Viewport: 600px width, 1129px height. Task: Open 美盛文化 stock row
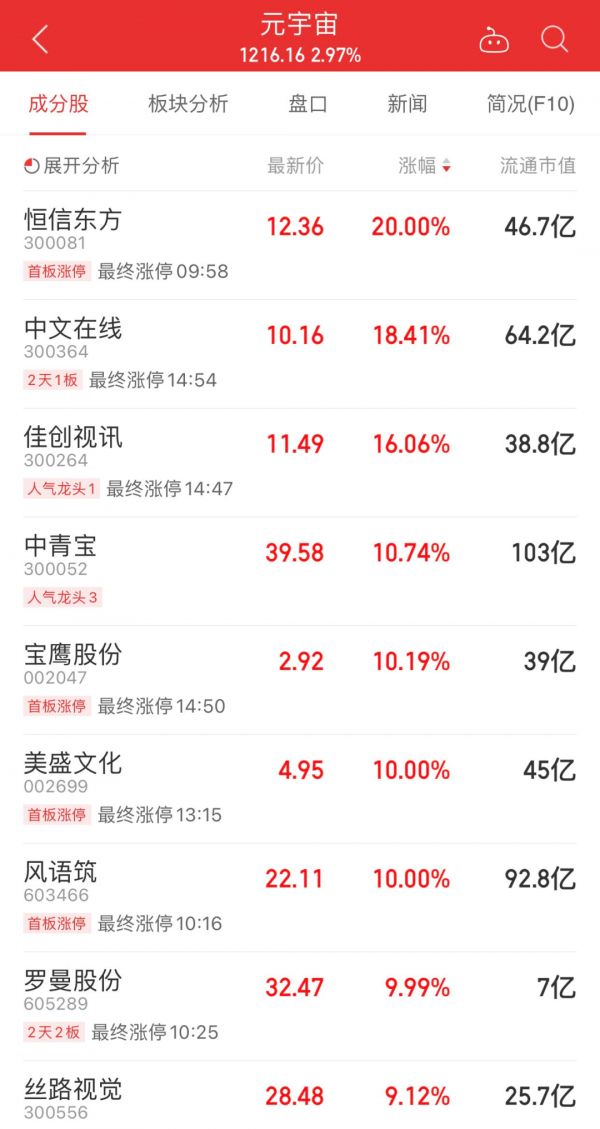[72, 764]
